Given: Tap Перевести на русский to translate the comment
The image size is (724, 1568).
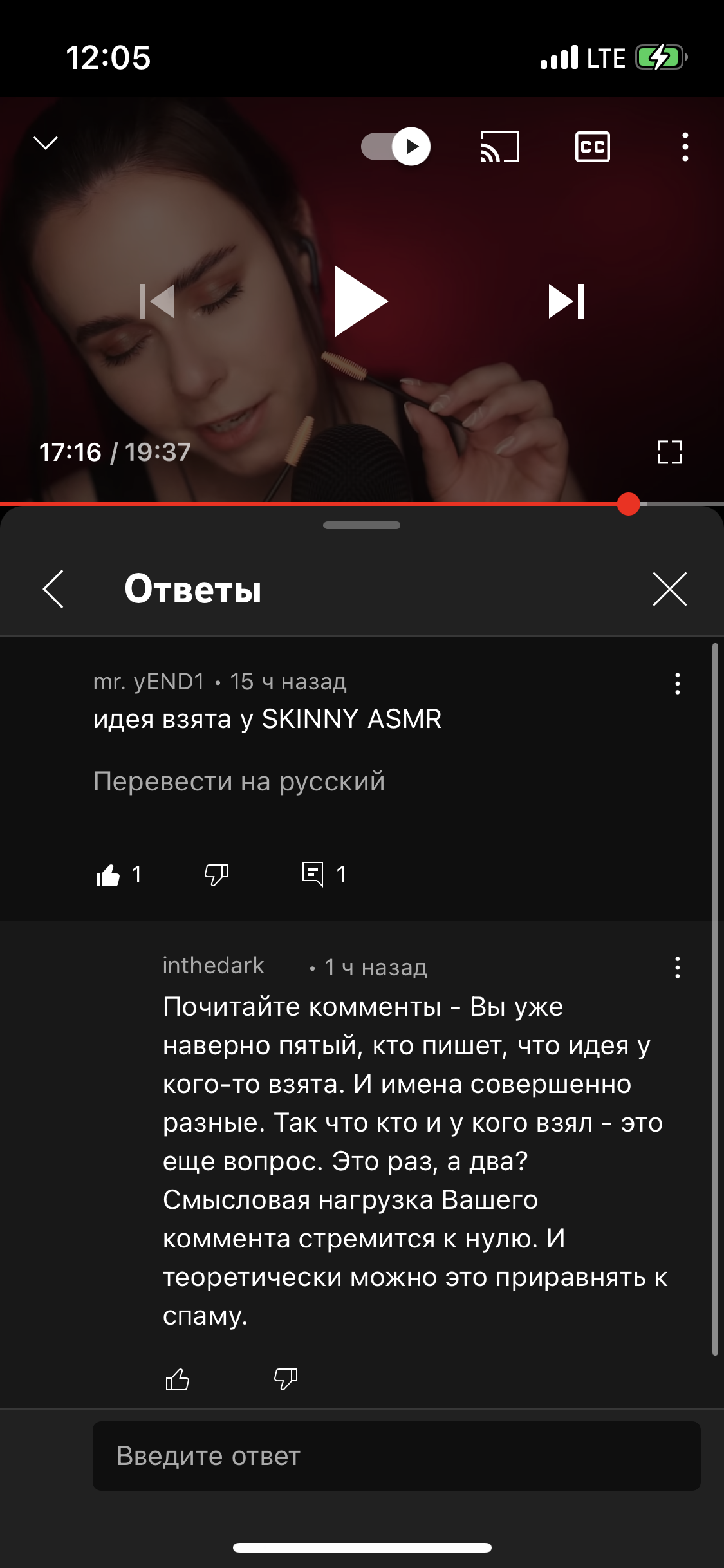Looking at the screenshot, I should pyautogui.click(x=239, y=781).
